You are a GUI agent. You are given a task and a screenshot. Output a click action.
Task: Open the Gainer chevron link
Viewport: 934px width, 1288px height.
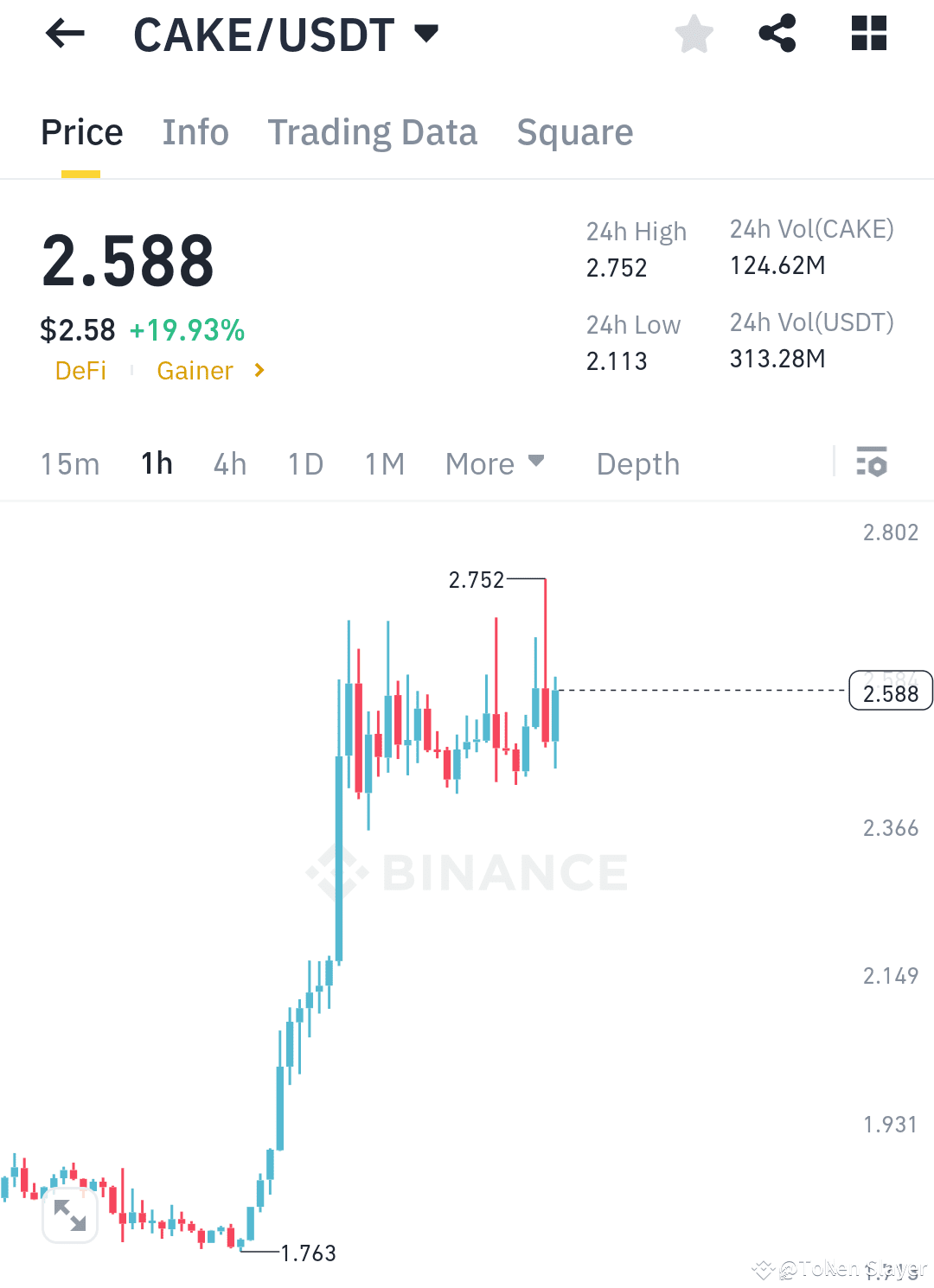tap(258, 370)
